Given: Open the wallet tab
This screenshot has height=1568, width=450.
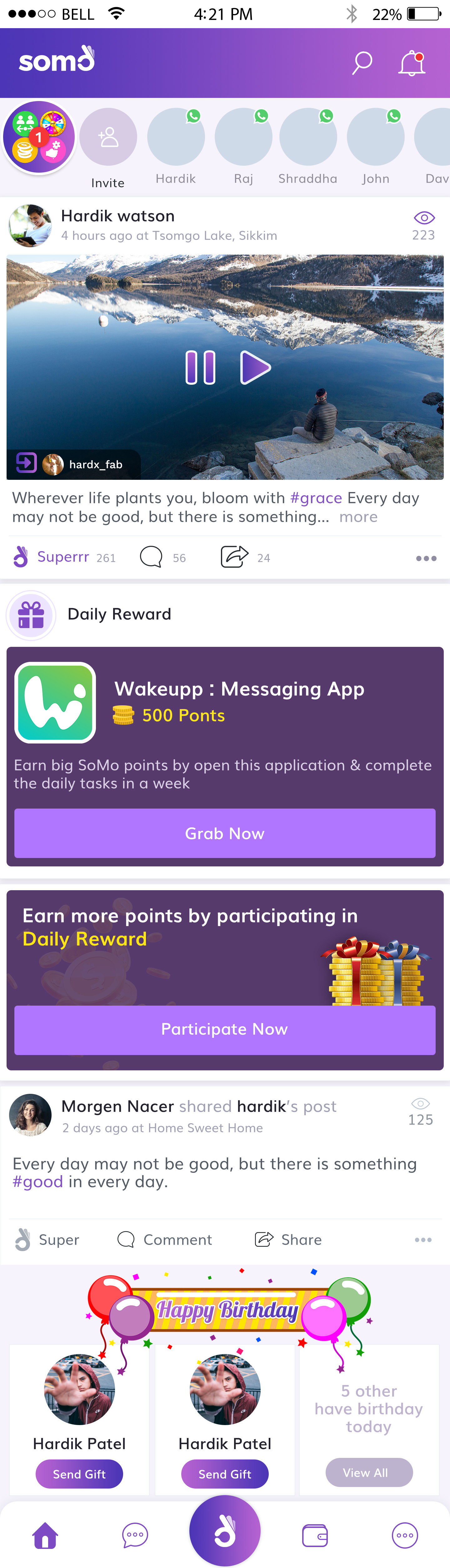Looking at the screenshot, I should (x=315, y=1535).
